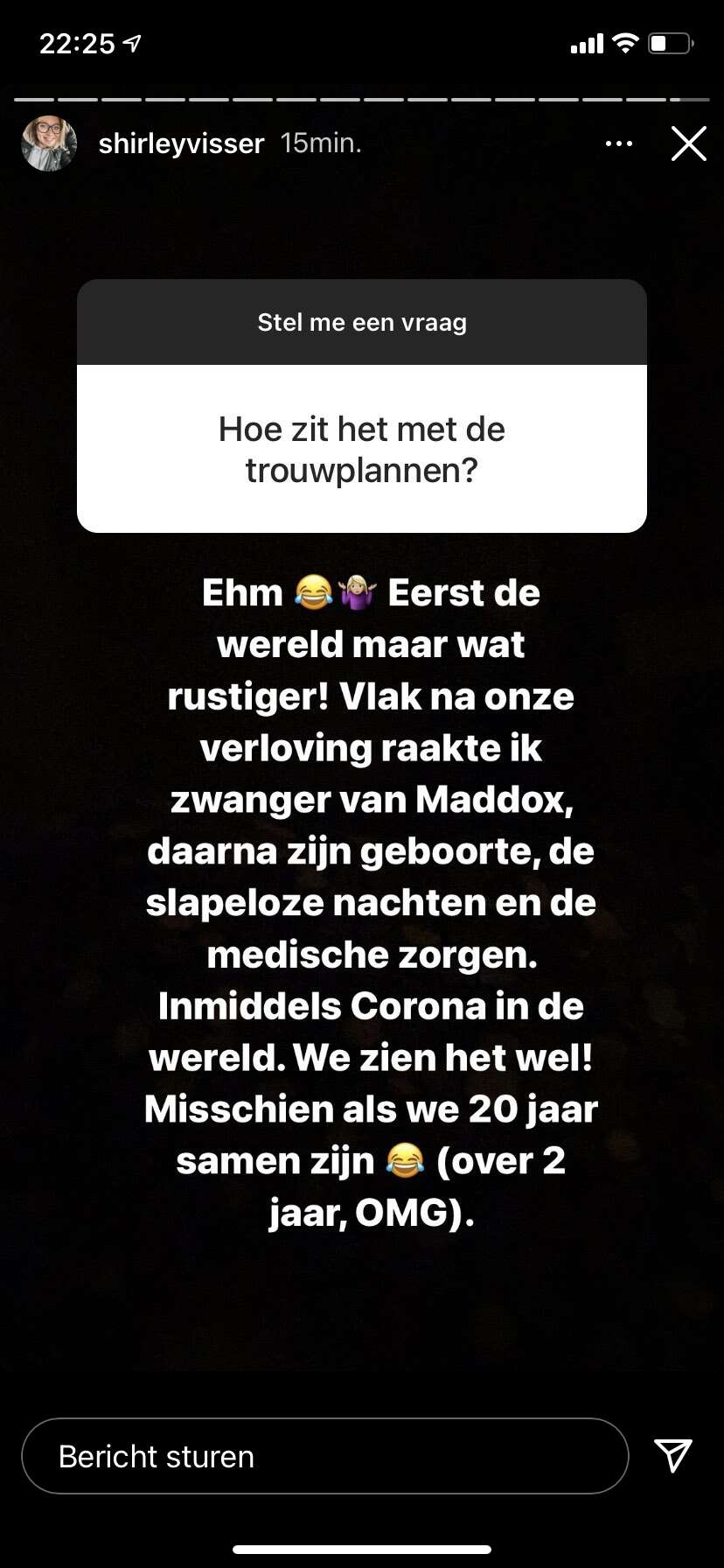Image resolution: width=724 pixels, height=1568 pixels.
Task: Open the three-dot story options menu
Action: click(x=619, y=143)
